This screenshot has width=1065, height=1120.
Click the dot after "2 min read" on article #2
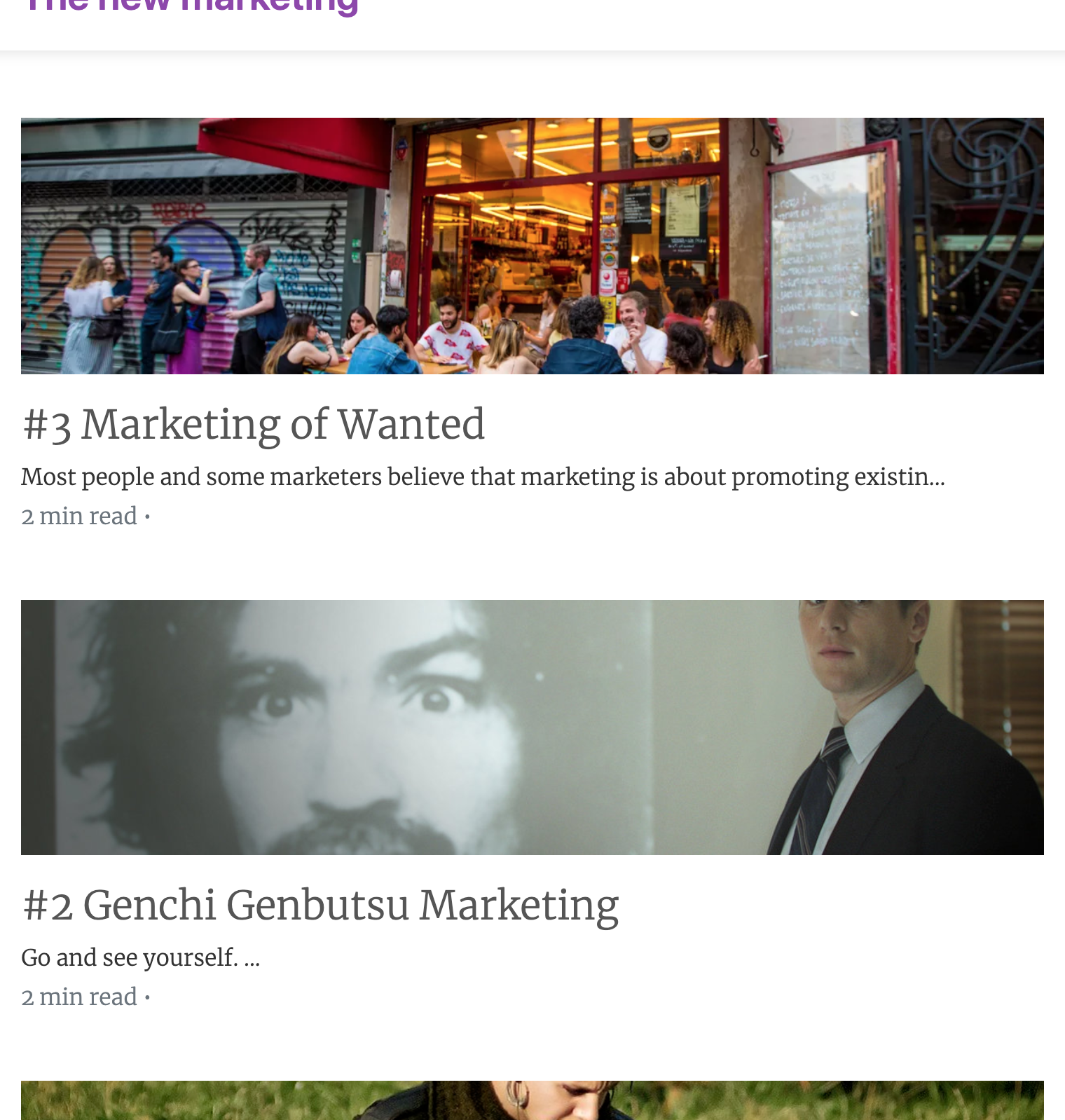[147, 998]
